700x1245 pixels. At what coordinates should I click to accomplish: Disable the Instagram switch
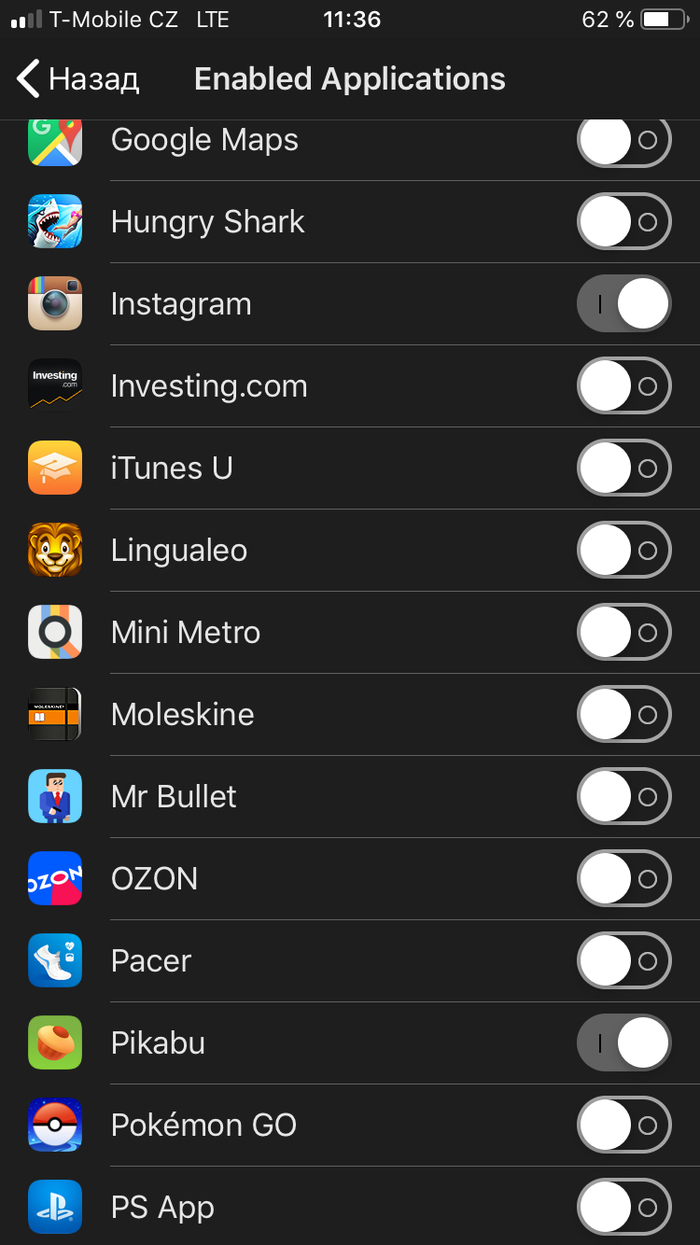623,304
